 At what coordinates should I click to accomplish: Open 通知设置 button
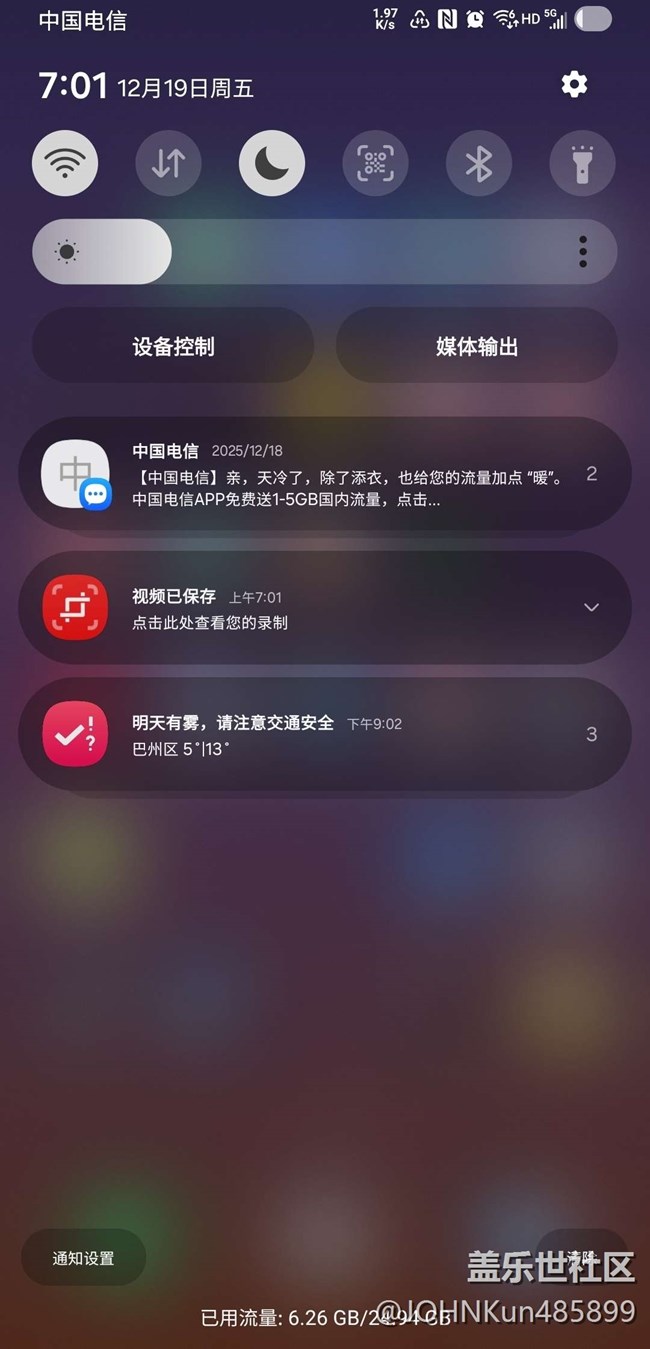[83, 1258]
